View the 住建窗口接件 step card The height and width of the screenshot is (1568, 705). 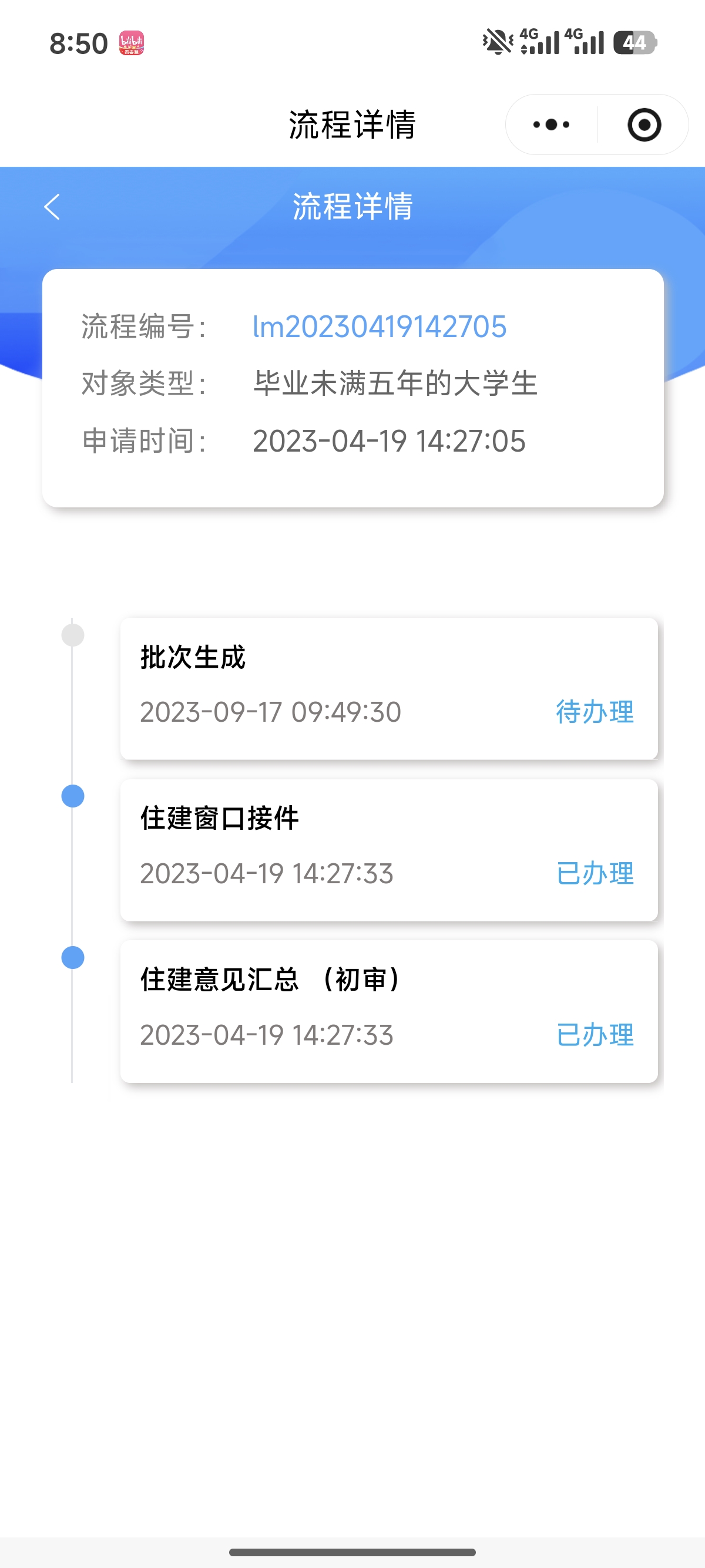click(388, 850)
